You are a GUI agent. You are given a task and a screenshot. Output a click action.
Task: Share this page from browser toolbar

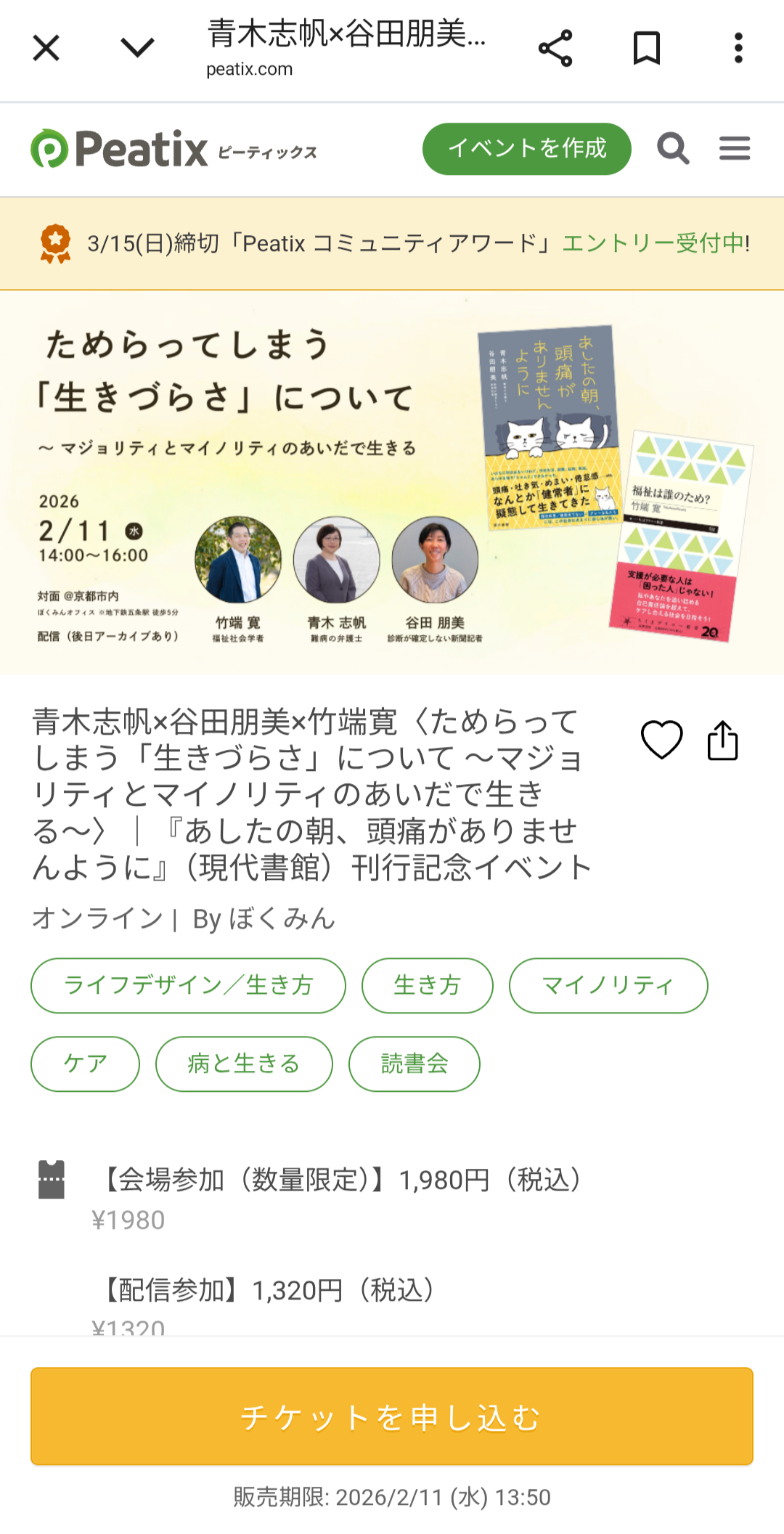click(555, 49)
